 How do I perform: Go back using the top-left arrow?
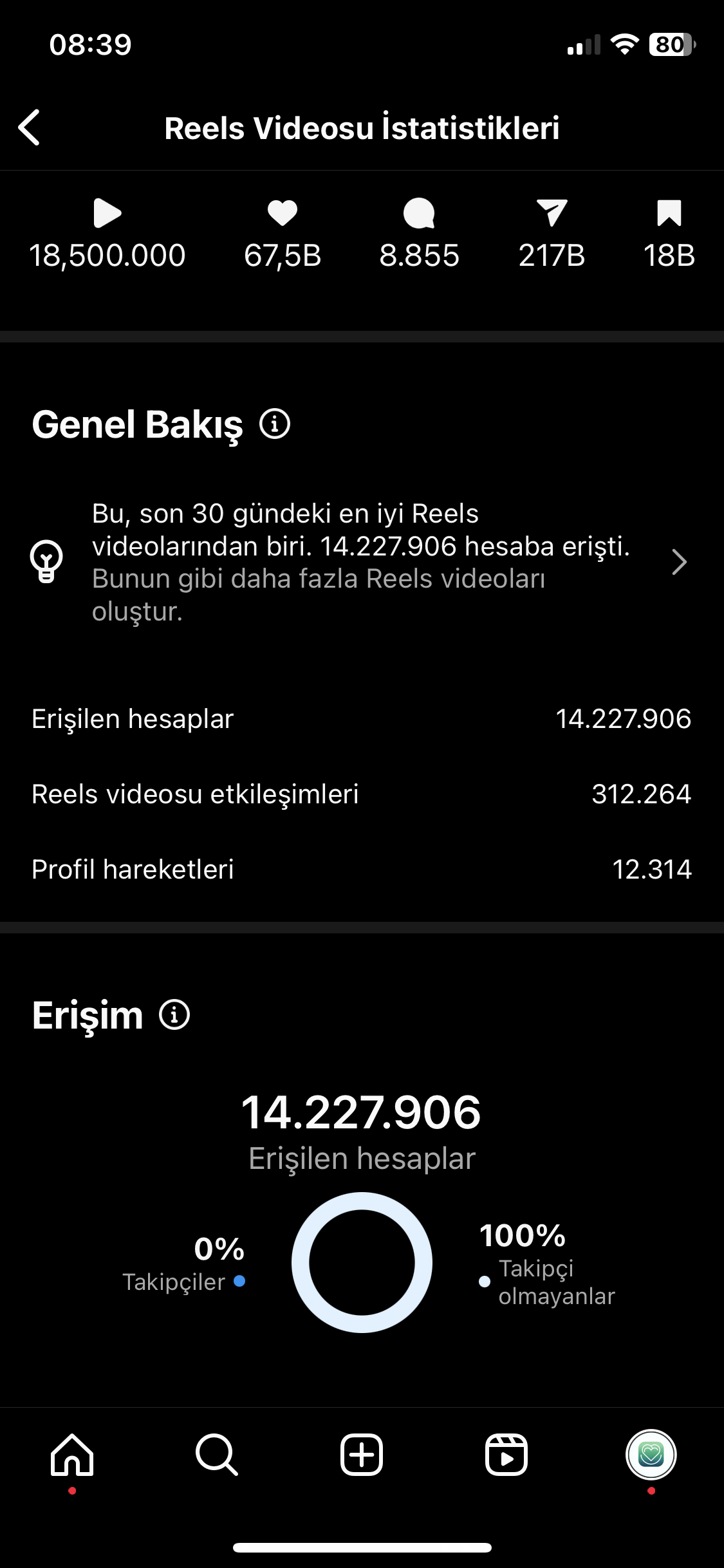pyautogui.click(x=29, y=127)
